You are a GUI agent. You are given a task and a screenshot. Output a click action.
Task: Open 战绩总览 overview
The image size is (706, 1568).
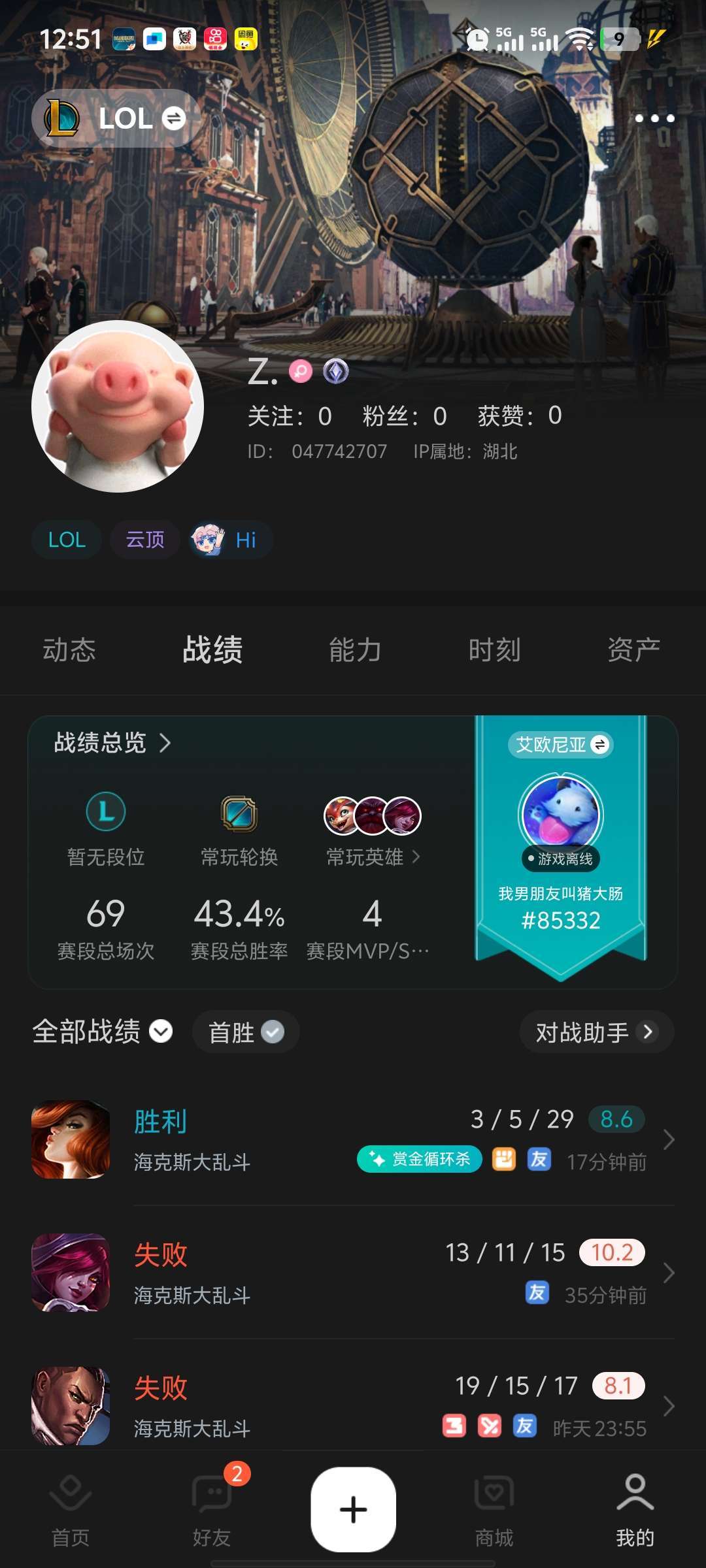tap(112, 743)
